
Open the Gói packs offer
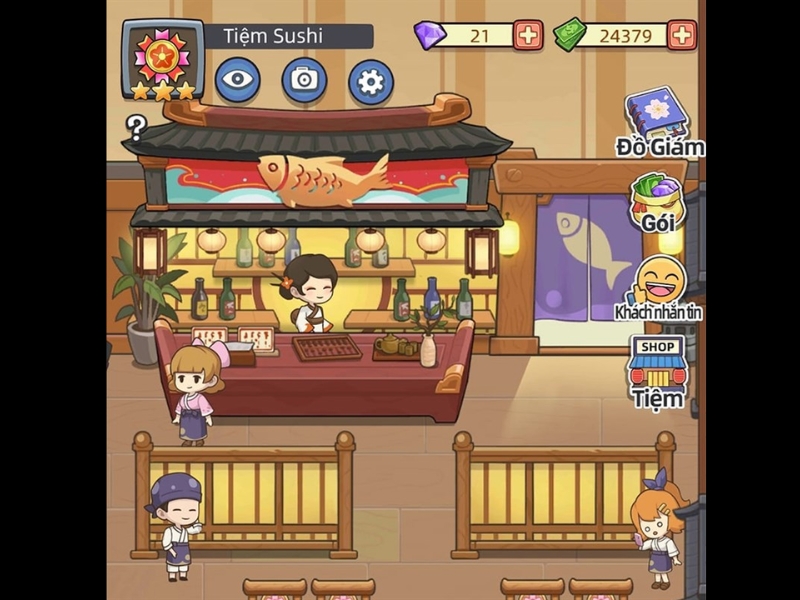point(657,200)
